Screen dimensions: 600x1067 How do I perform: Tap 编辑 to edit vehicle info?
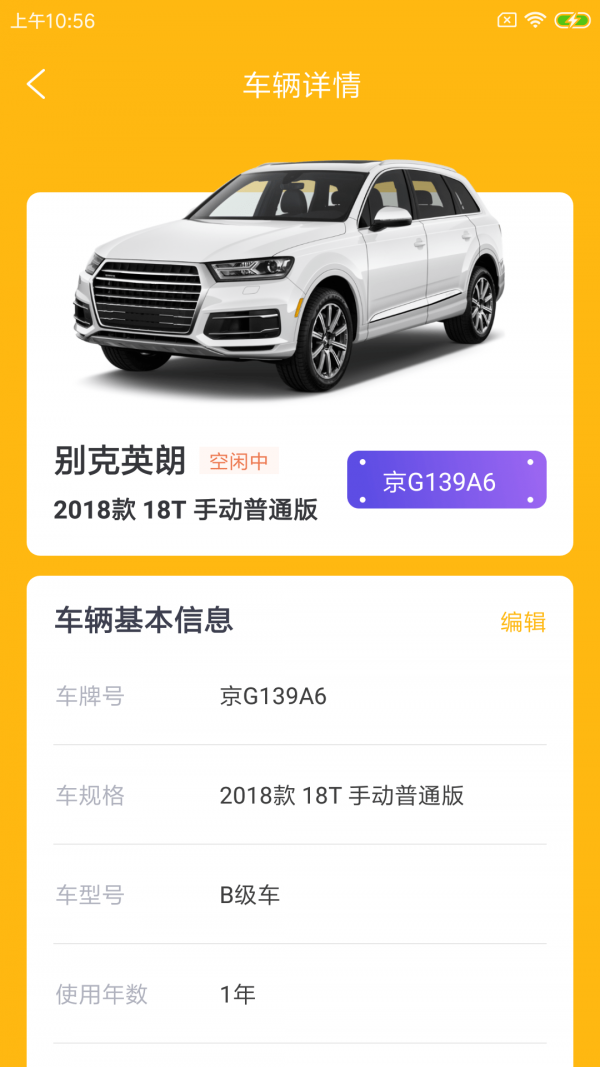pyautogui.click(x=522, y=622)
